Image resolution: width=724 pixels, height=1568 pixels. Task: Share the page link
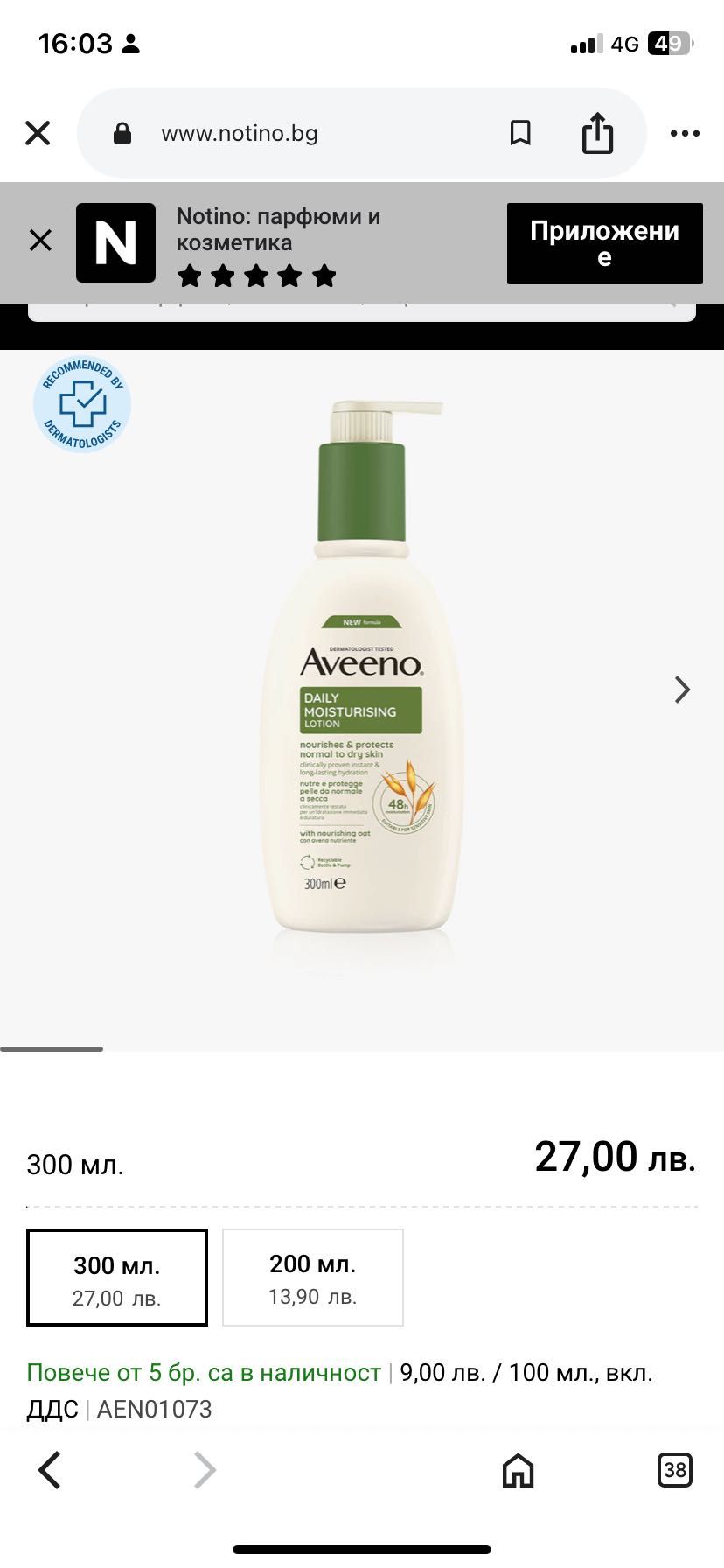coord(597,133)
